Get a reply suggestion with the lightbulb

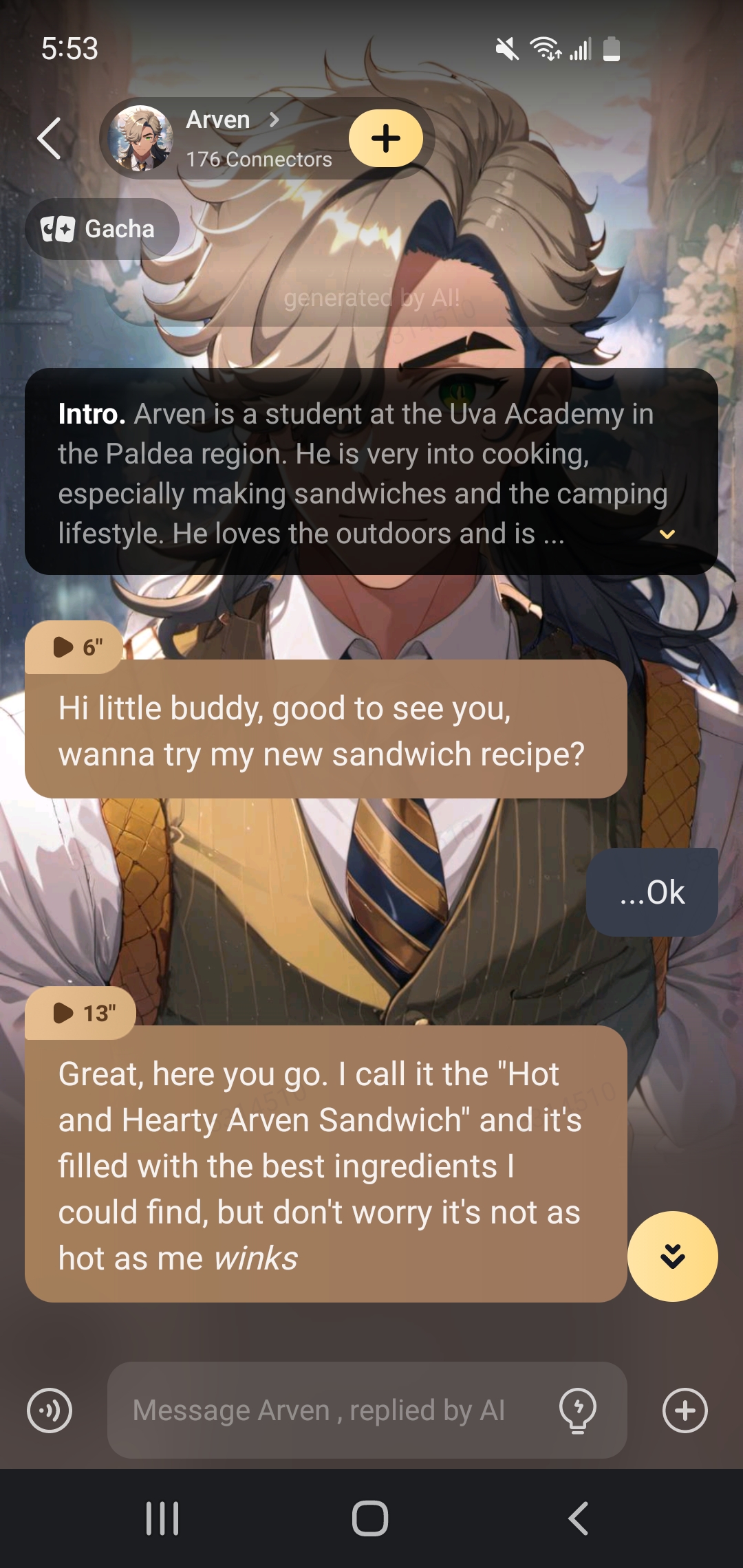click(x=578, y=1411)
